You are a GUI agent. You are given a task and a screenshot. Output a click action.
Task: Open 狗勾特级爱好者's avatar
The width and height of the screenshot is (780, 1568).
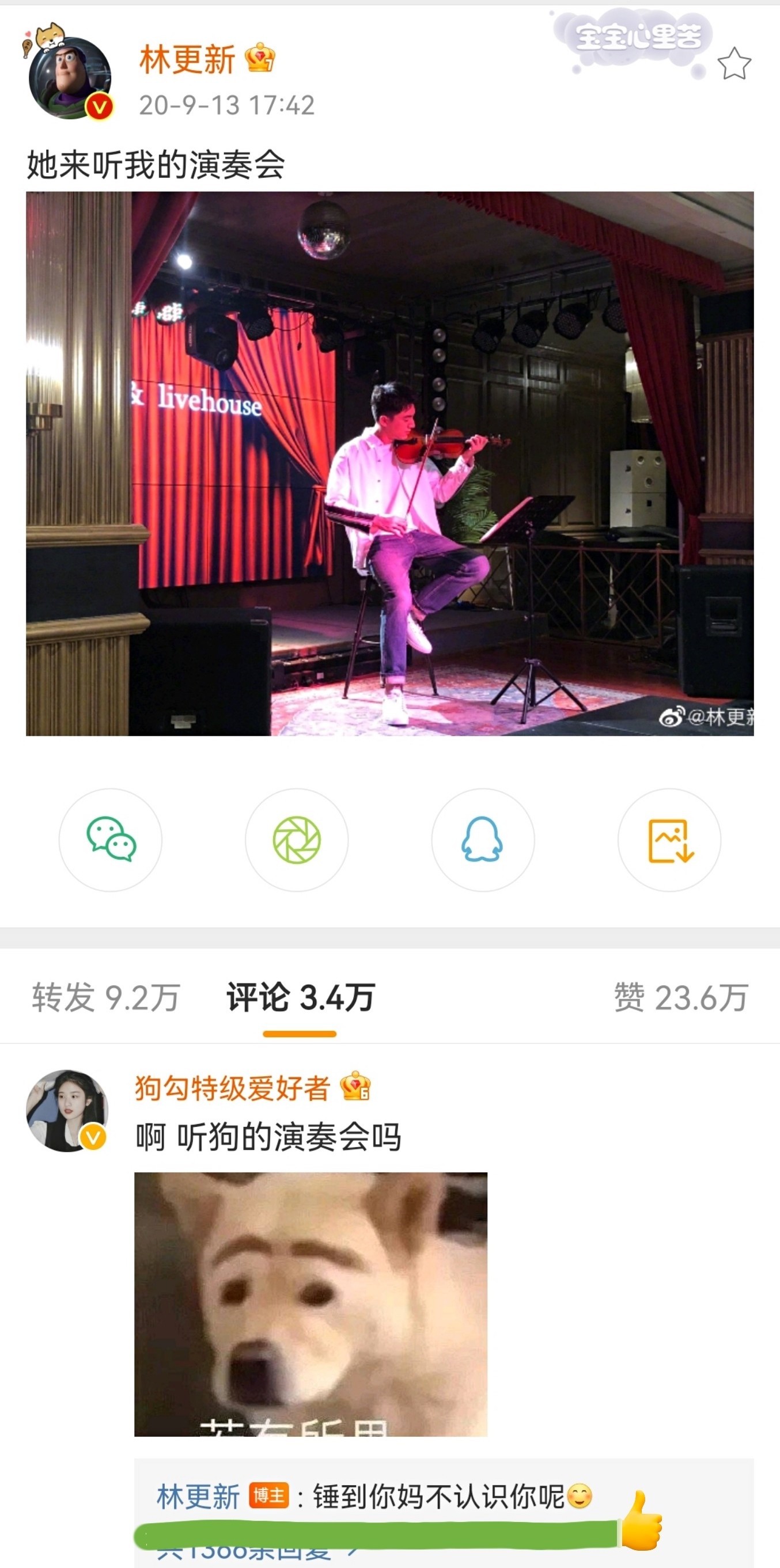point(66,1111)
